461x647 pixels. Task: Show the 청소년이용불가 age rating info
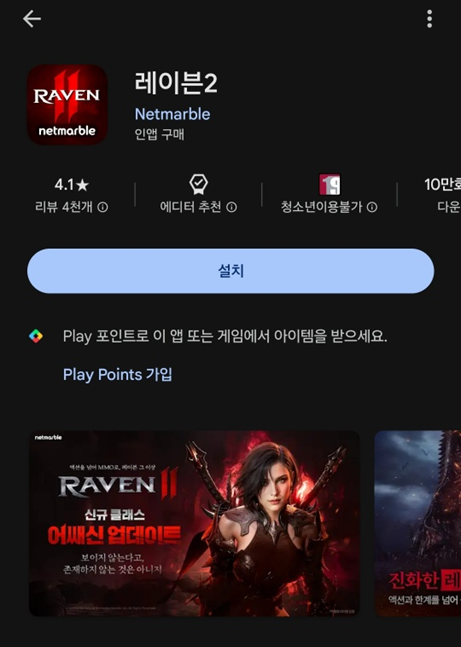(329, 195)
